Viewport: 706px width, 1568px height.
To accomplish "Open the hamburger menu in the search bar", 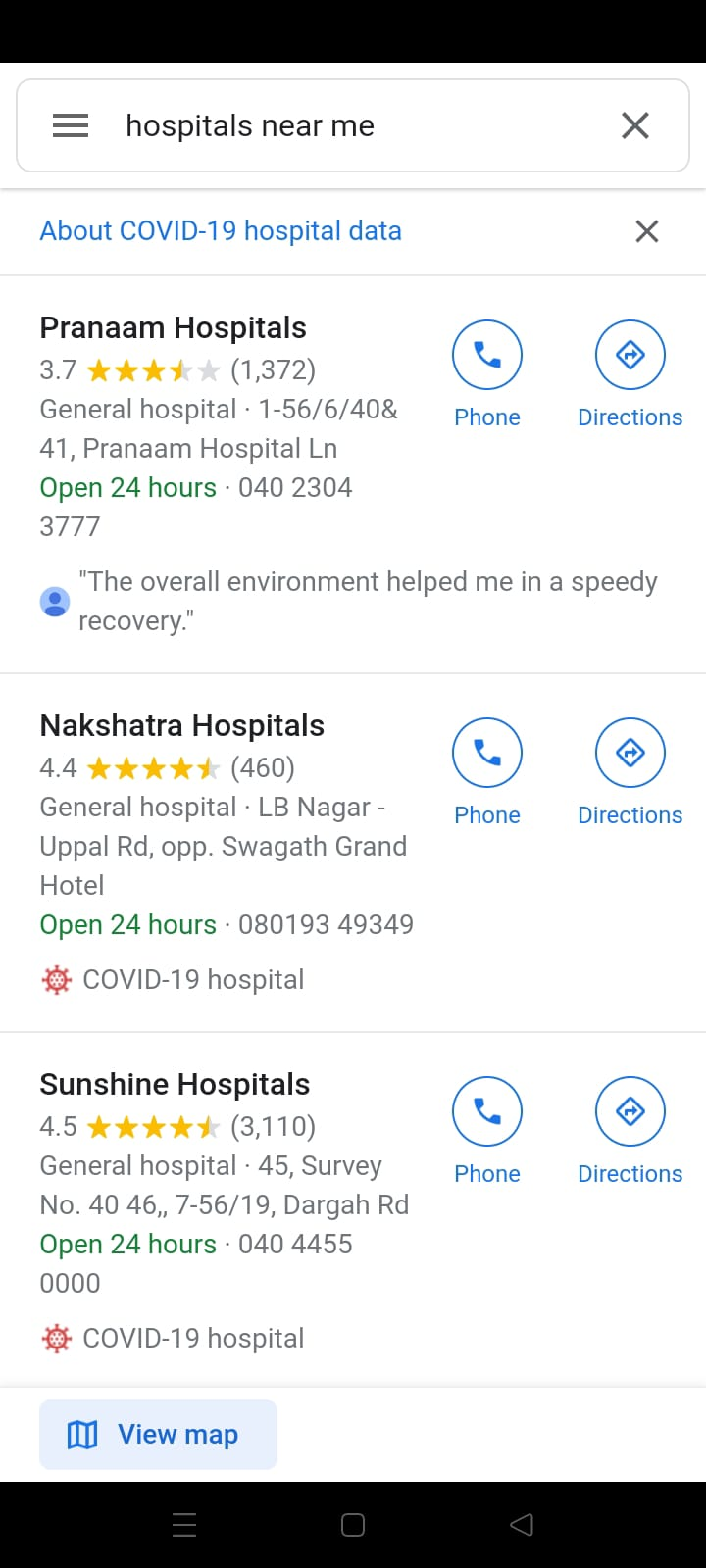I will click(x=70, y=125).
